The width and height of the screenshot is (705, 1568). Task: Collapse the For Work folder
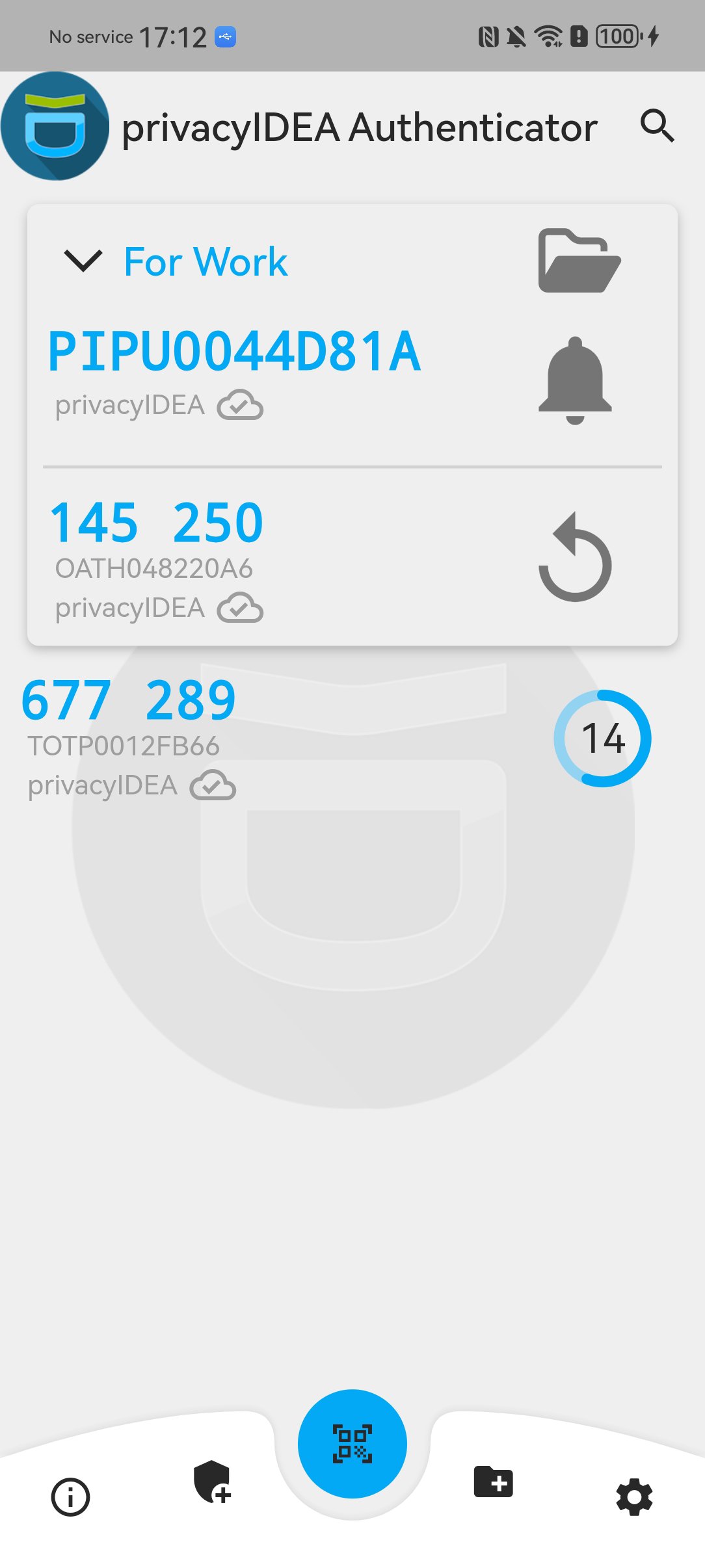coord(83,261)
